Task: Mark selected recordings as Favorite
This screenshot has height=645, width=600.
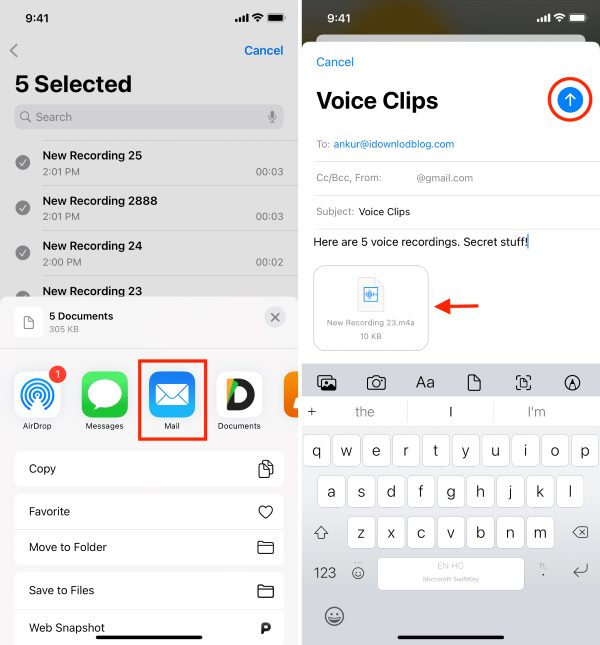Action: tap(149, 511)
